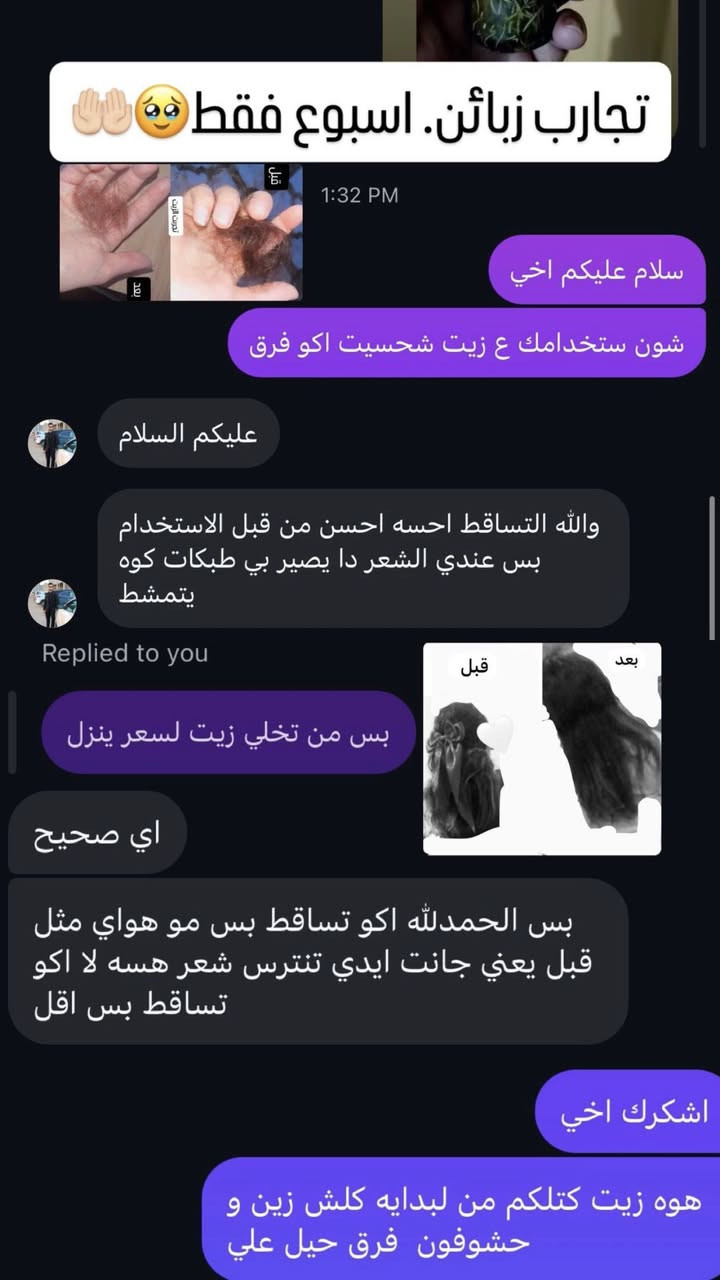The height and width of the screenshot is (1280, 720).
Task: Select the message "شون ستخدامك ع زيت شحسيت اكو فرق"
Action: coord(466,342)
